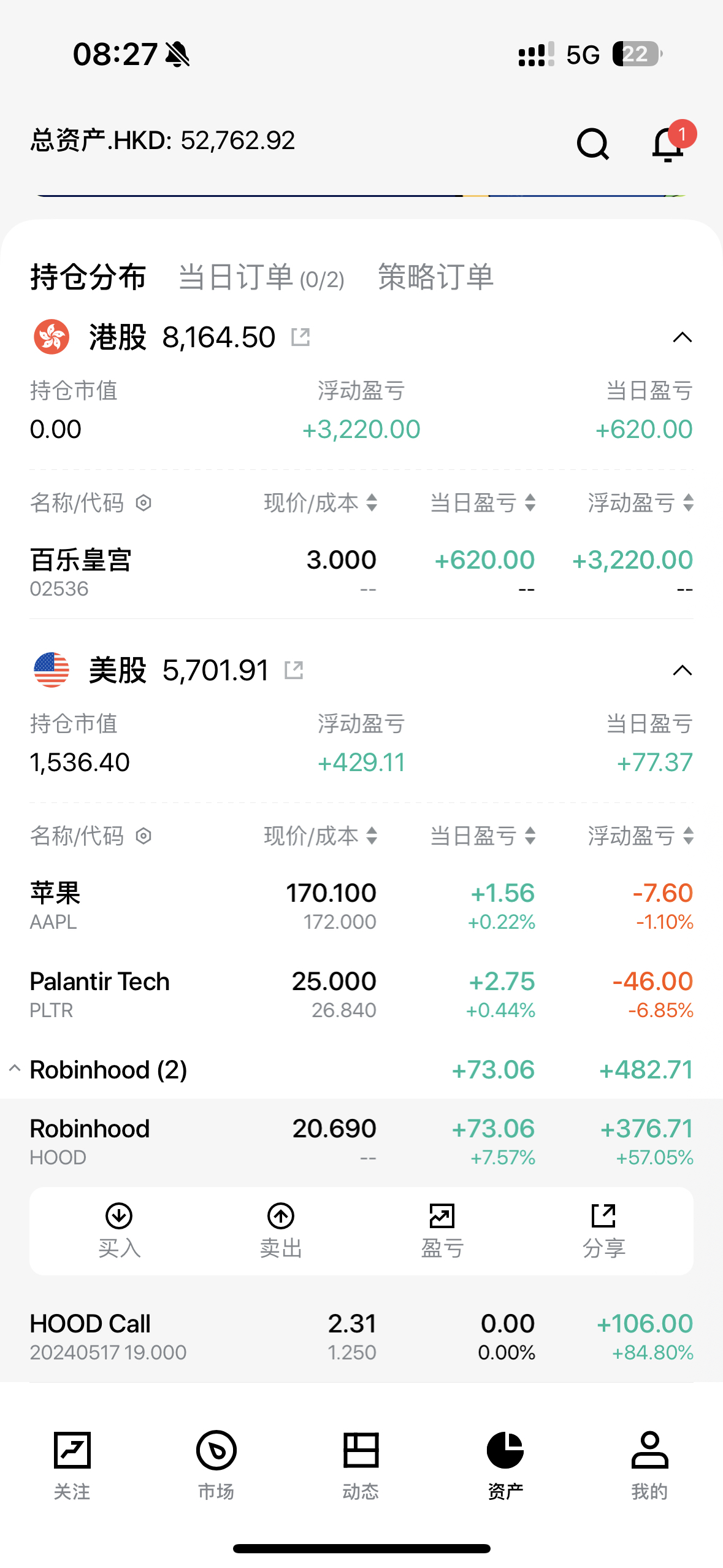
Task: Open the notifications bell
Action: pyautogui.click(x=668, y=144)
